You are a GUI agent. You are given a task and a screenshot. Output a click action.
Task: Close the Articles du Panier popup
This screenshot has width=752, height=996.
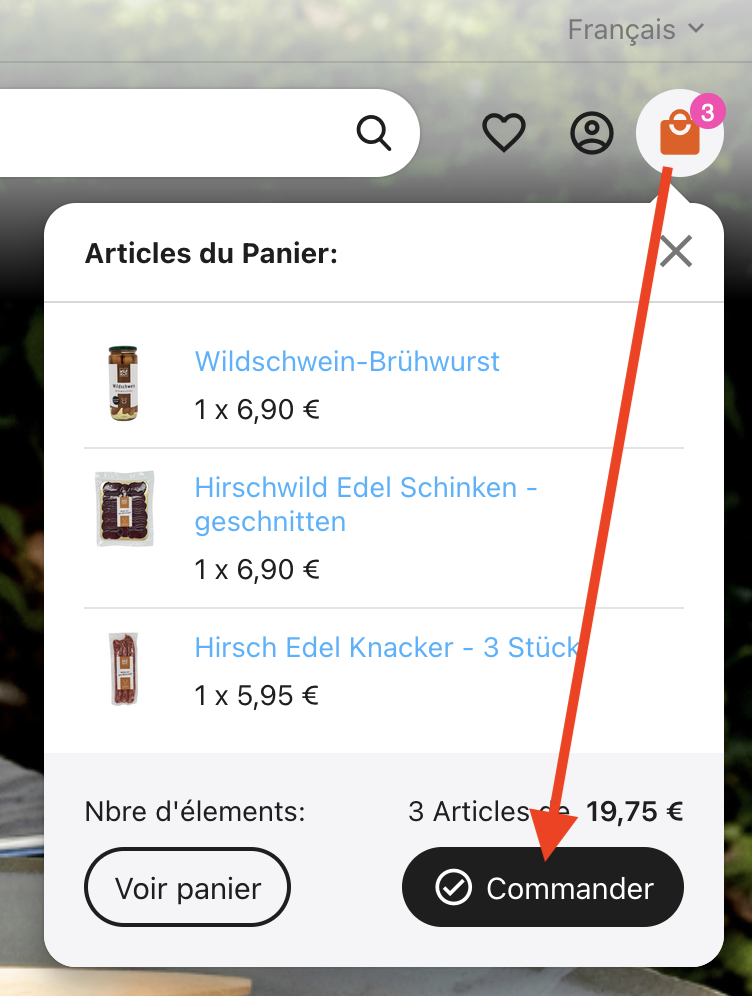(x=676, y=251)
